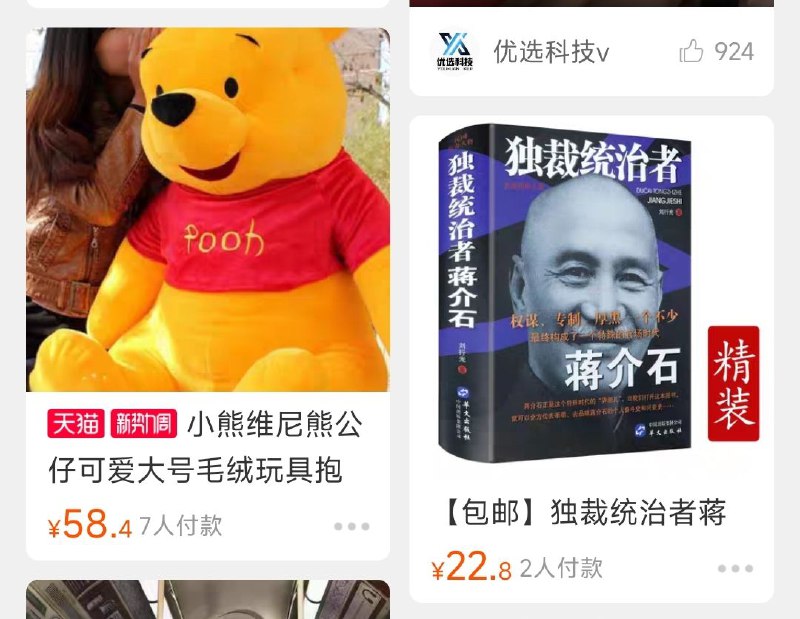
Task: Open more options on the 独裁统治者 book card
Action: 735,569
